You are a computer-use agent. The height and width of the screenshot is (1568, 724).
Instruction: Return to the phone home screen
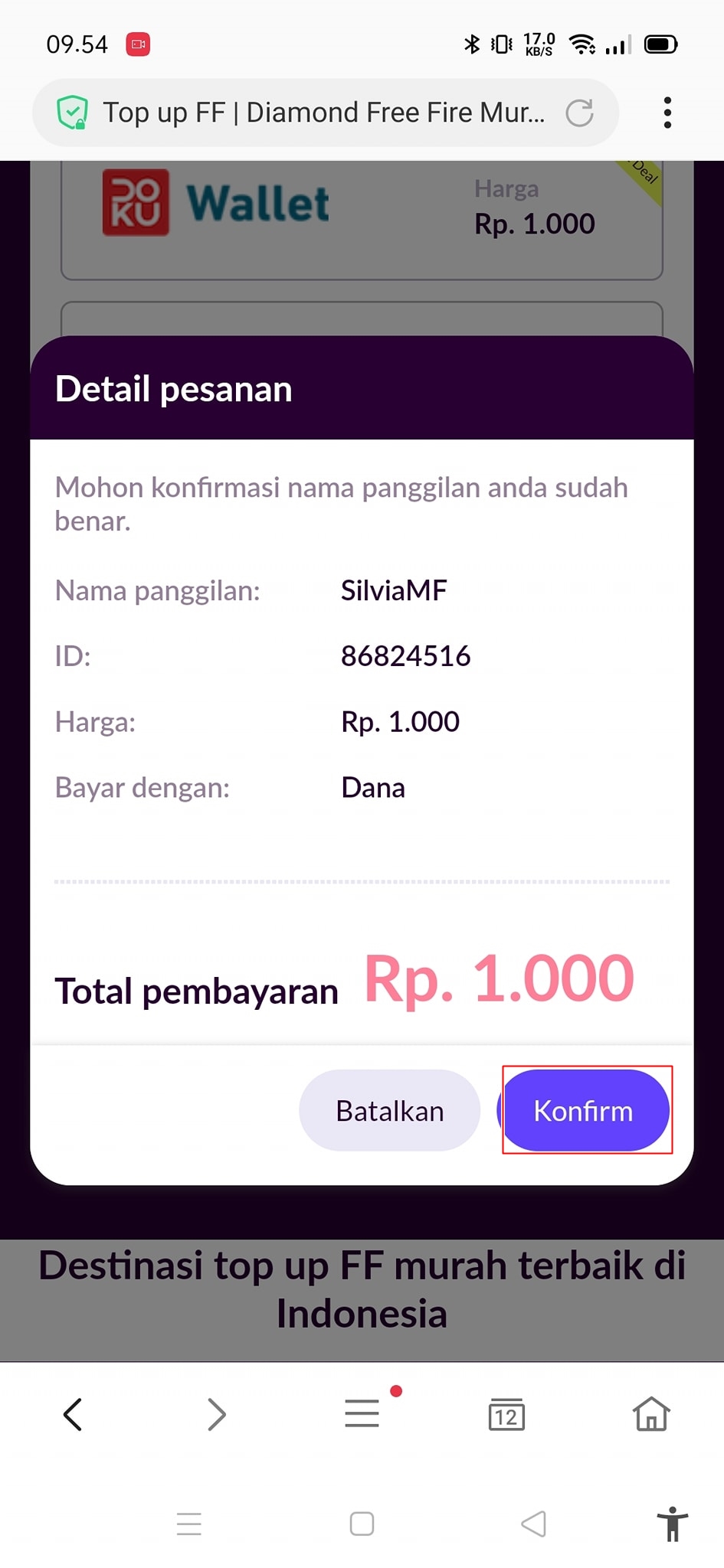[x=362, y=1524]
